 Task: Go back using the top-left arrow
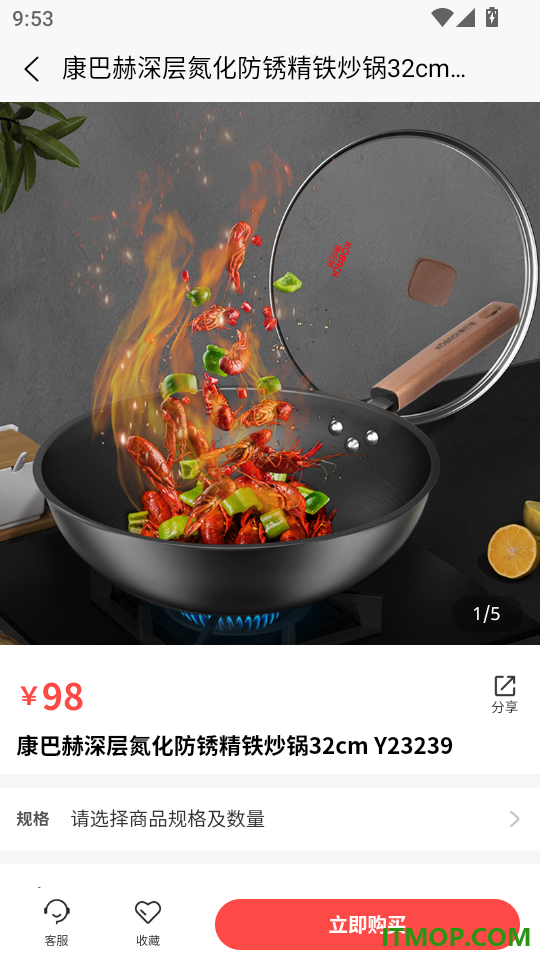coord(32,69)
